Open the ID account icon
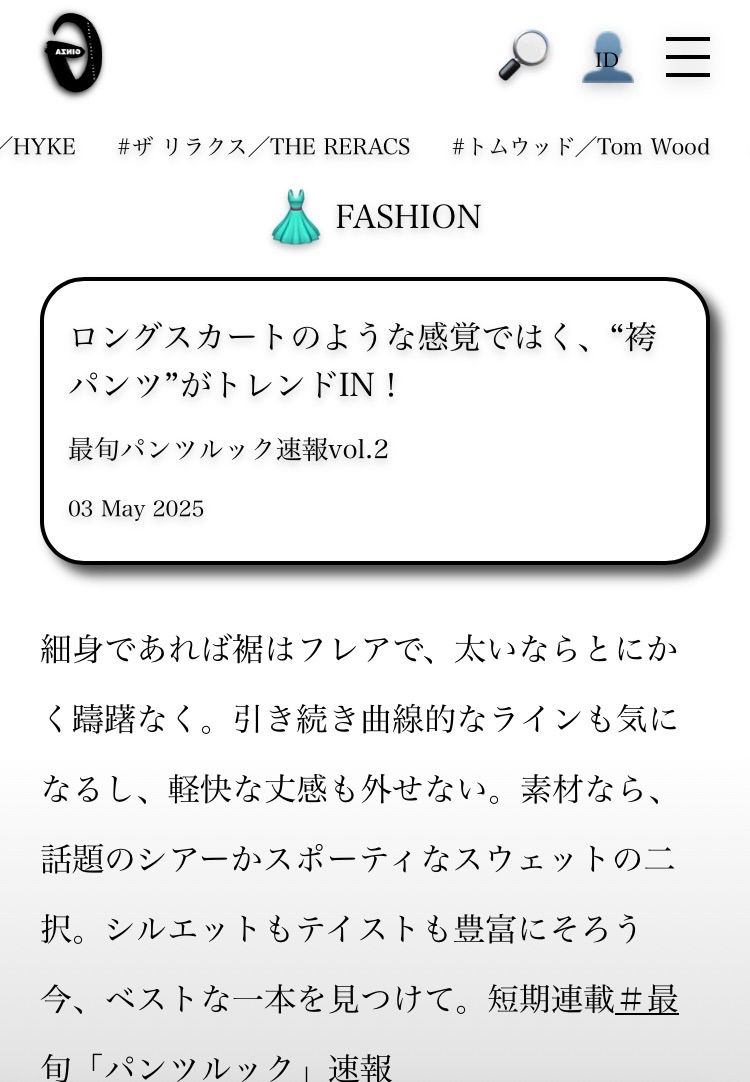 tap(608, 58)
